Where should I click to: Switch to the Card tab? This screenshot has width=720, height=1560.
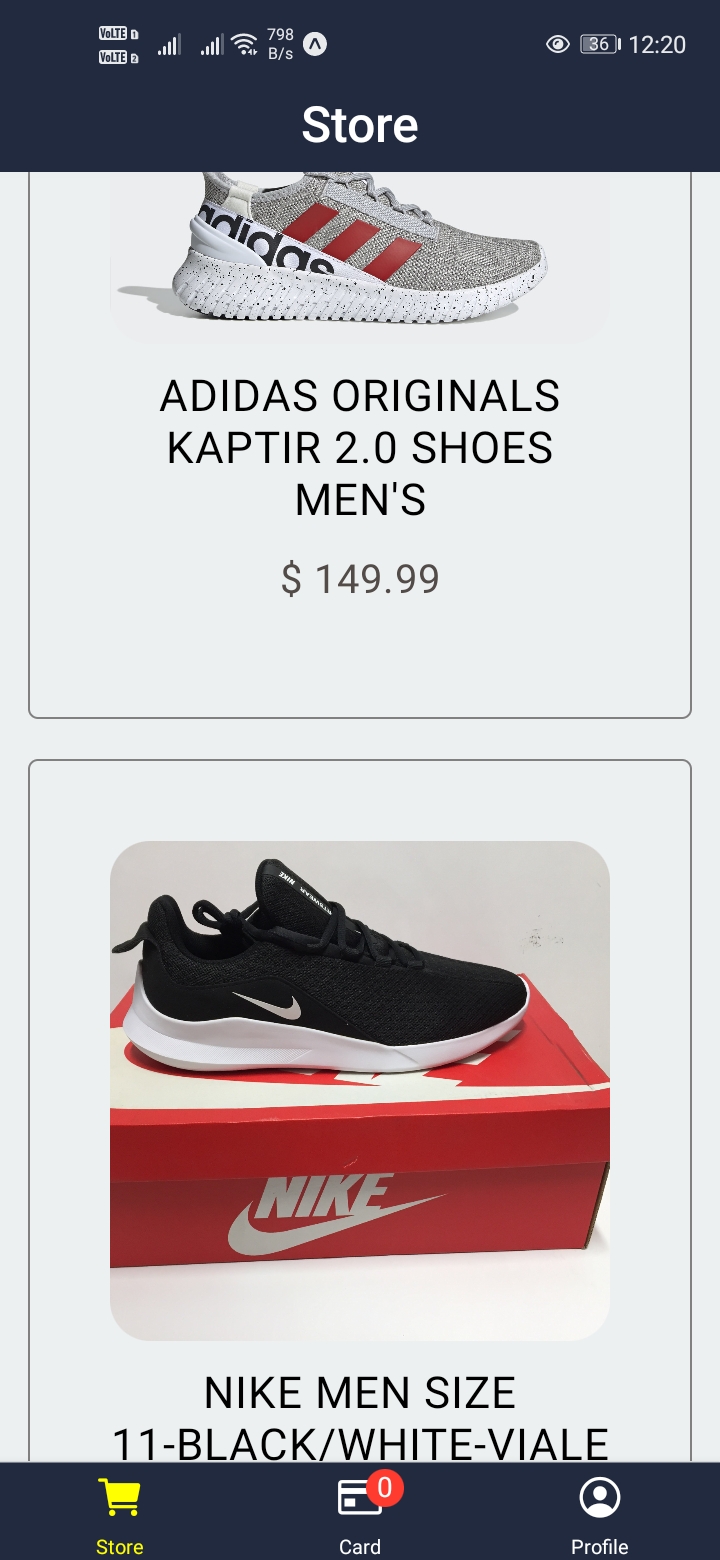360,1512
